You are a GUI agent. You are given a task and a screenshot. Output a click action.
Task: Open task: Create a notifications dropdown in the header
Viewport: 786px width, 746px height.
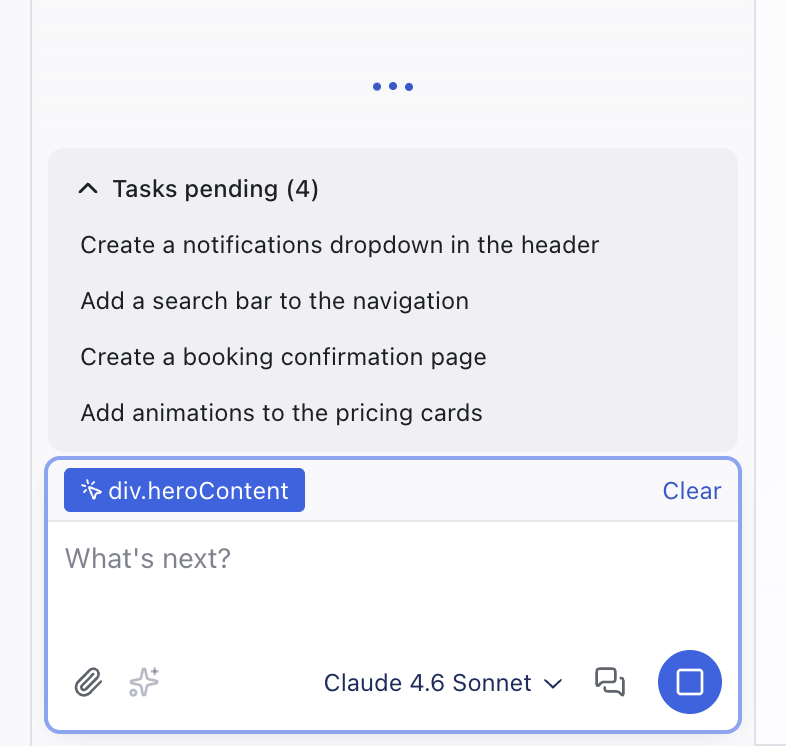point(339,245)
